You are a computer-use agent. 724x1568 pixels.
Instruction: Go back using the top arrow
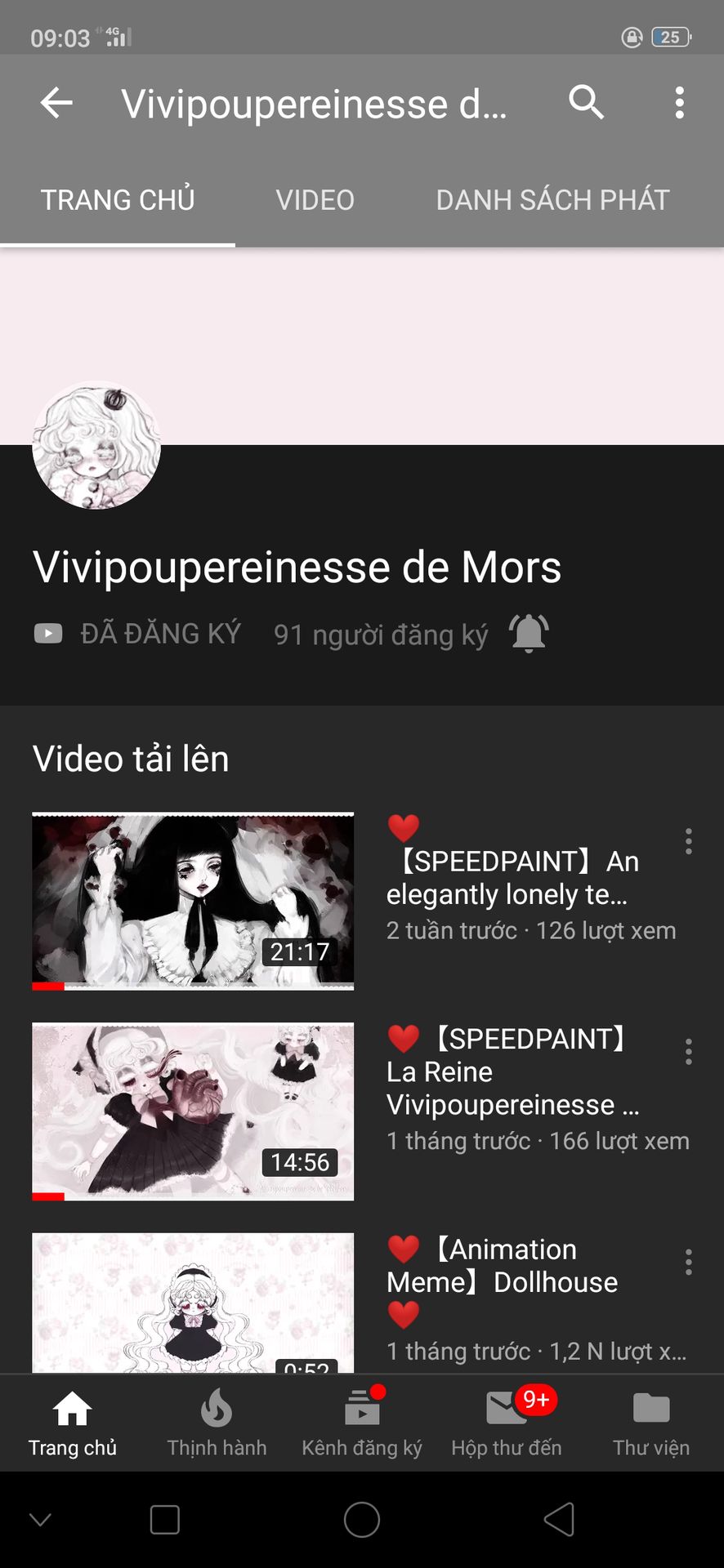pyautogui.click(x=56, y=104)
